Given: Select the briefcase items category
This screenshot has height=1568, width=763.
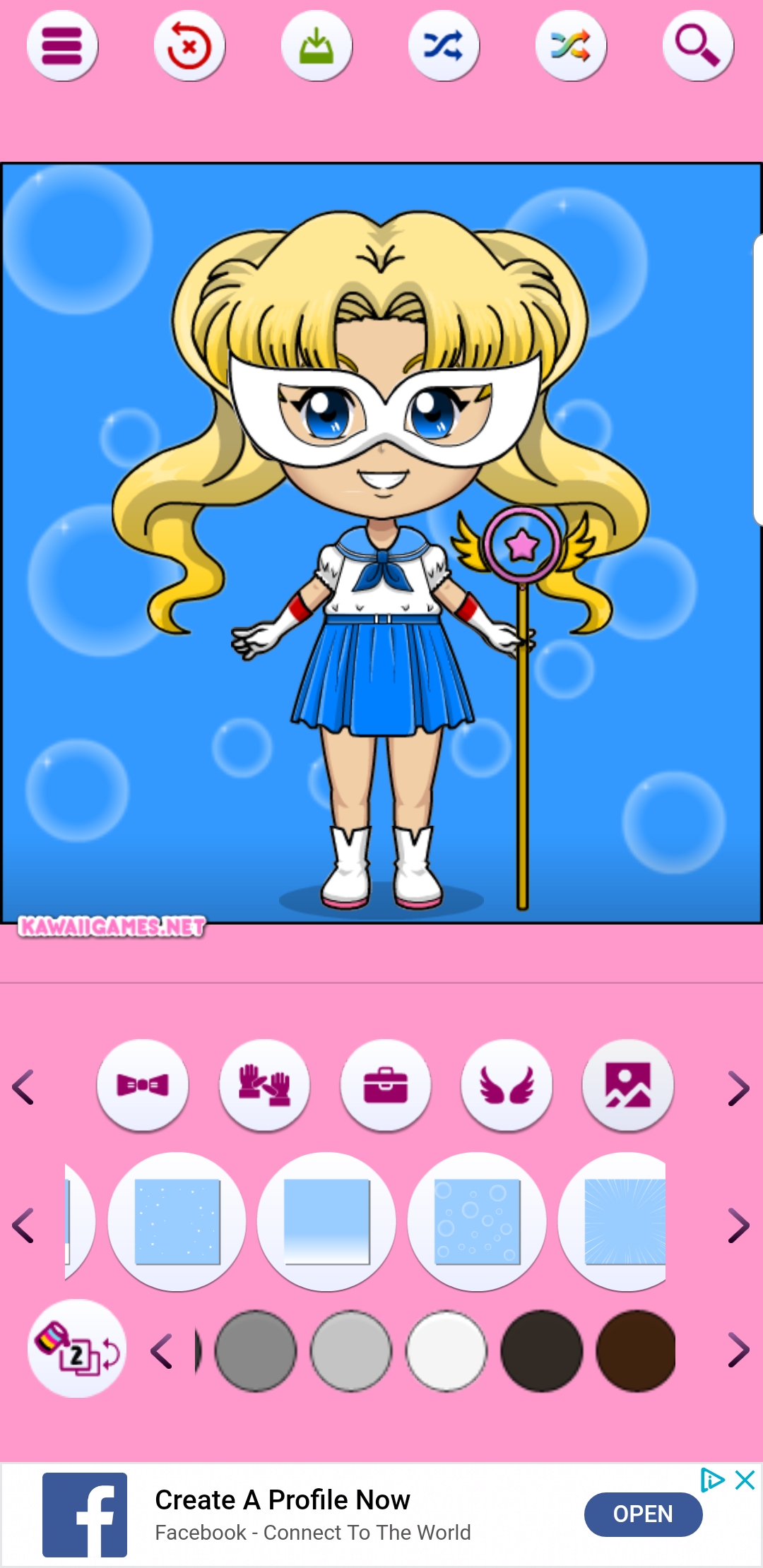Looking at the screenshot, I should [386, 1085].
